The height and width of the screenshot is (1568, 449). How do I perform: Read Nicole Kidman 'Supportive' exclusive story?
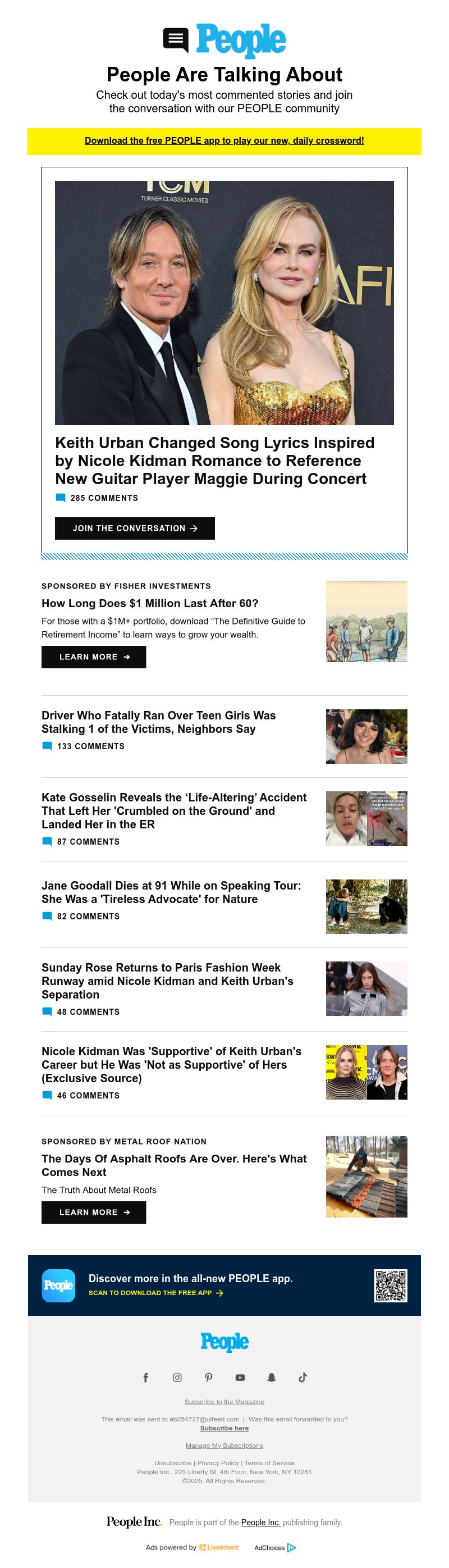171,1064
